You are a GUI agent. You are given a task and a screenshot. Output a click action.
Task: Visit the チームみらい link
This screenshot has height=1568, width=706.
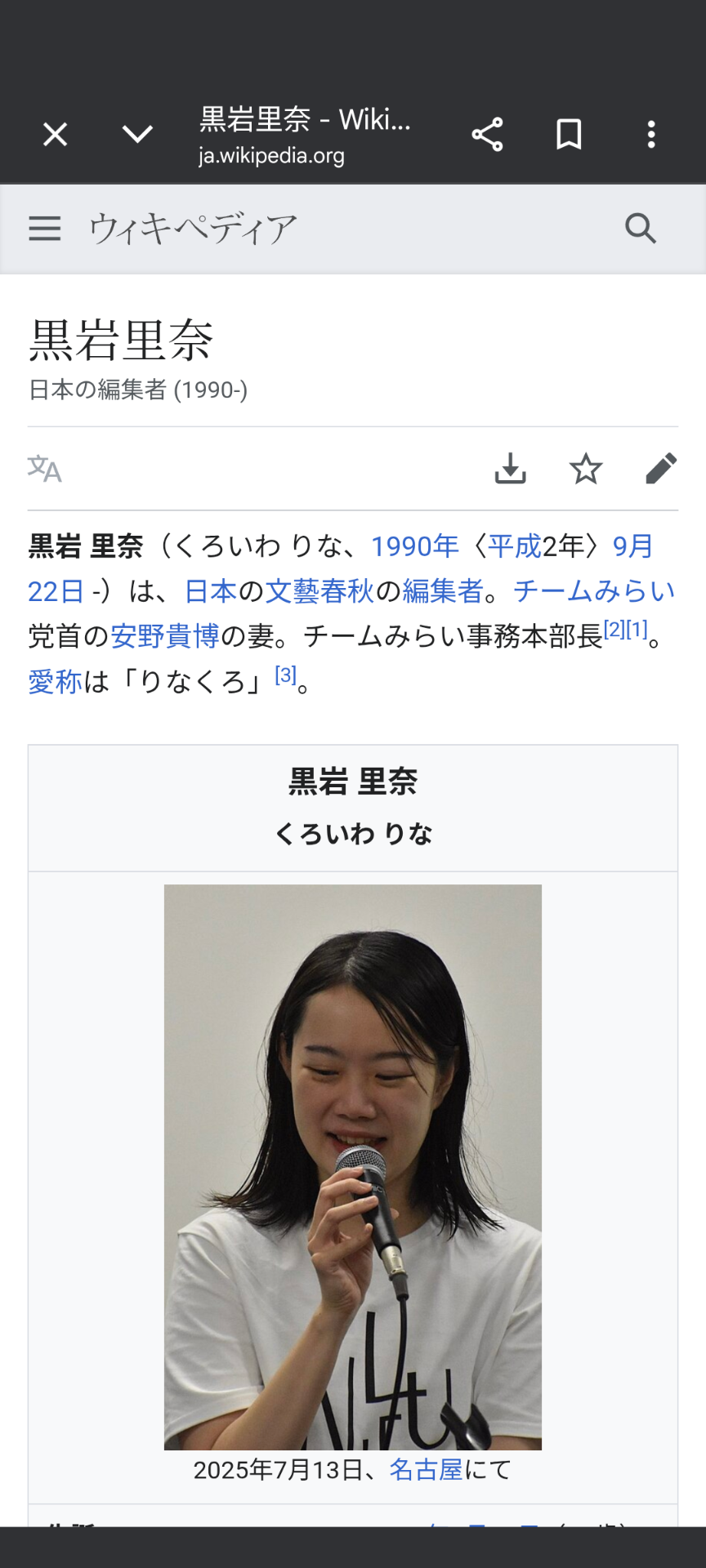(x=594, y=590)
